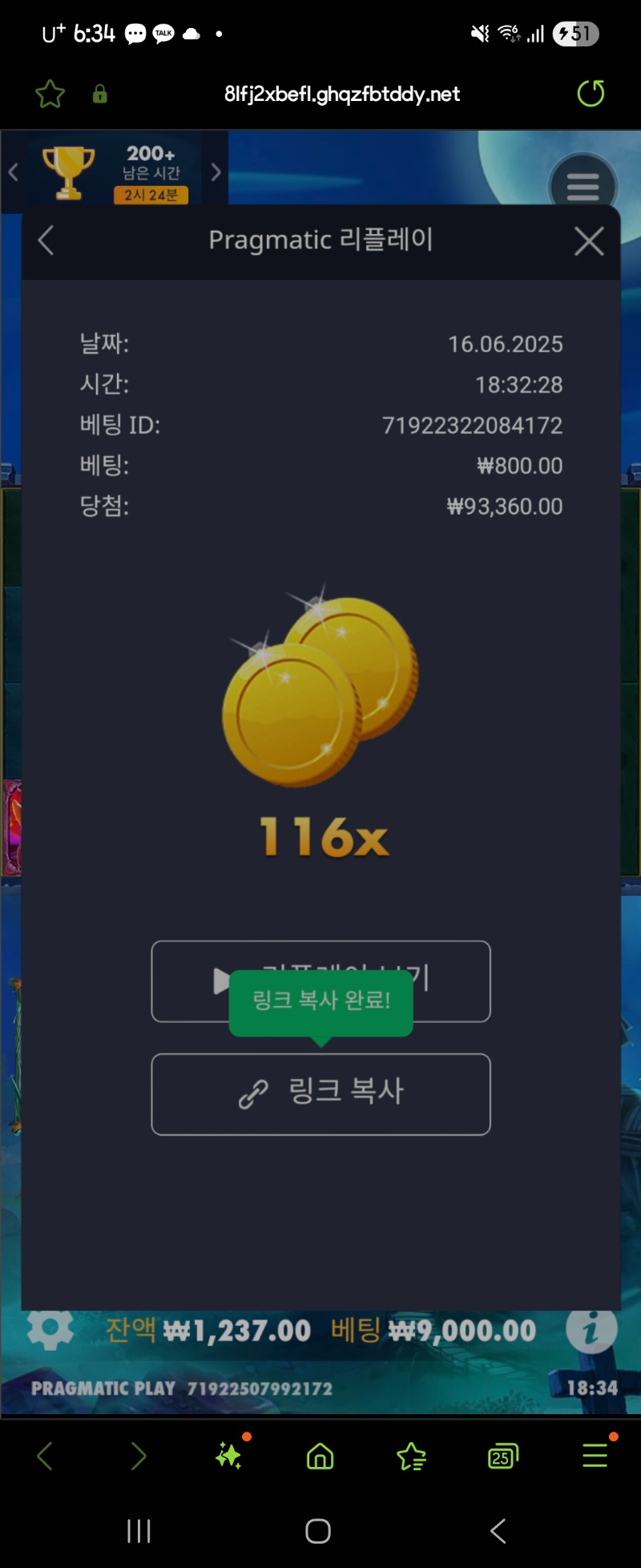Open the game's hamburger menu
Screen dimensions: 641x1568
pos(583,187)
